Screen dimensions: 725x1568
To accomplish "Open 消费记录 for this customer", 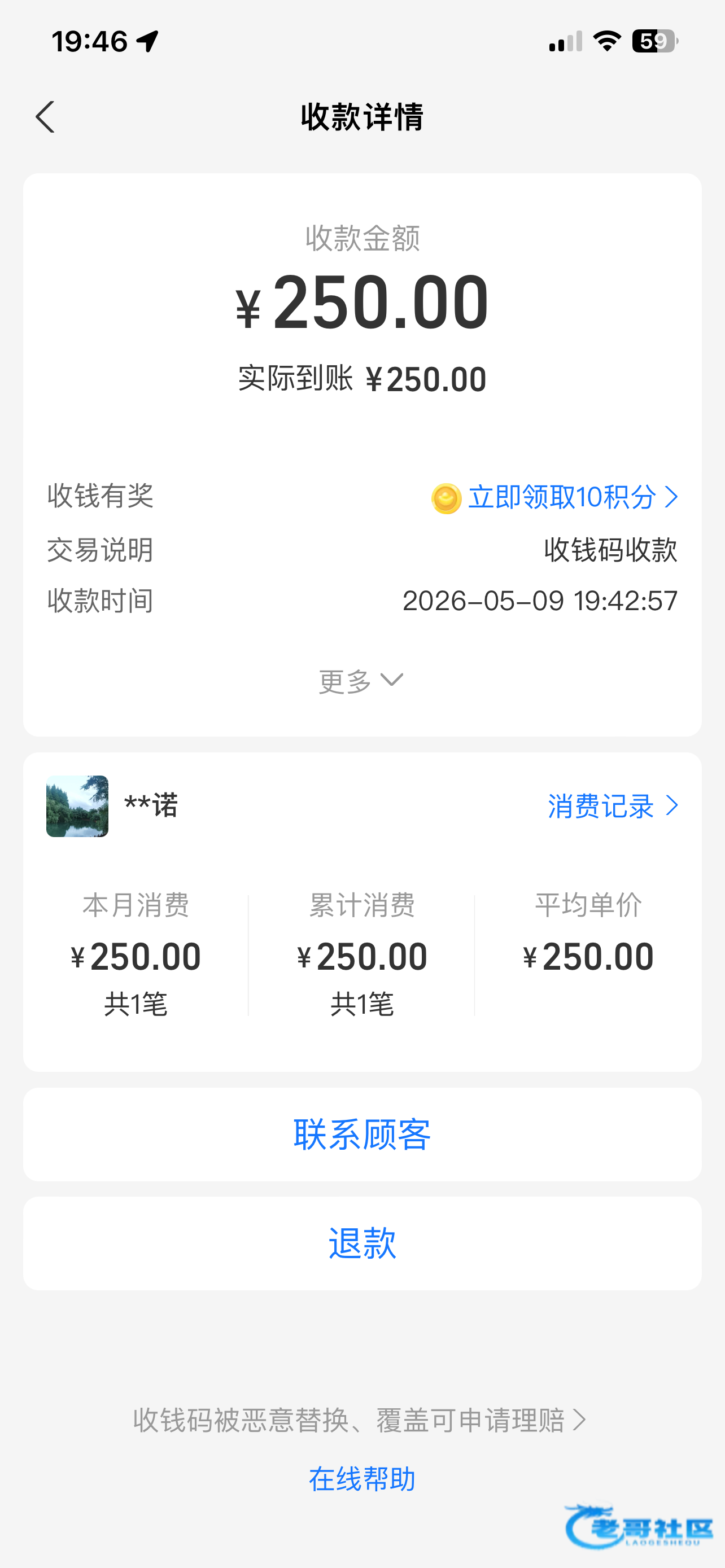I will tap(613, 806).
